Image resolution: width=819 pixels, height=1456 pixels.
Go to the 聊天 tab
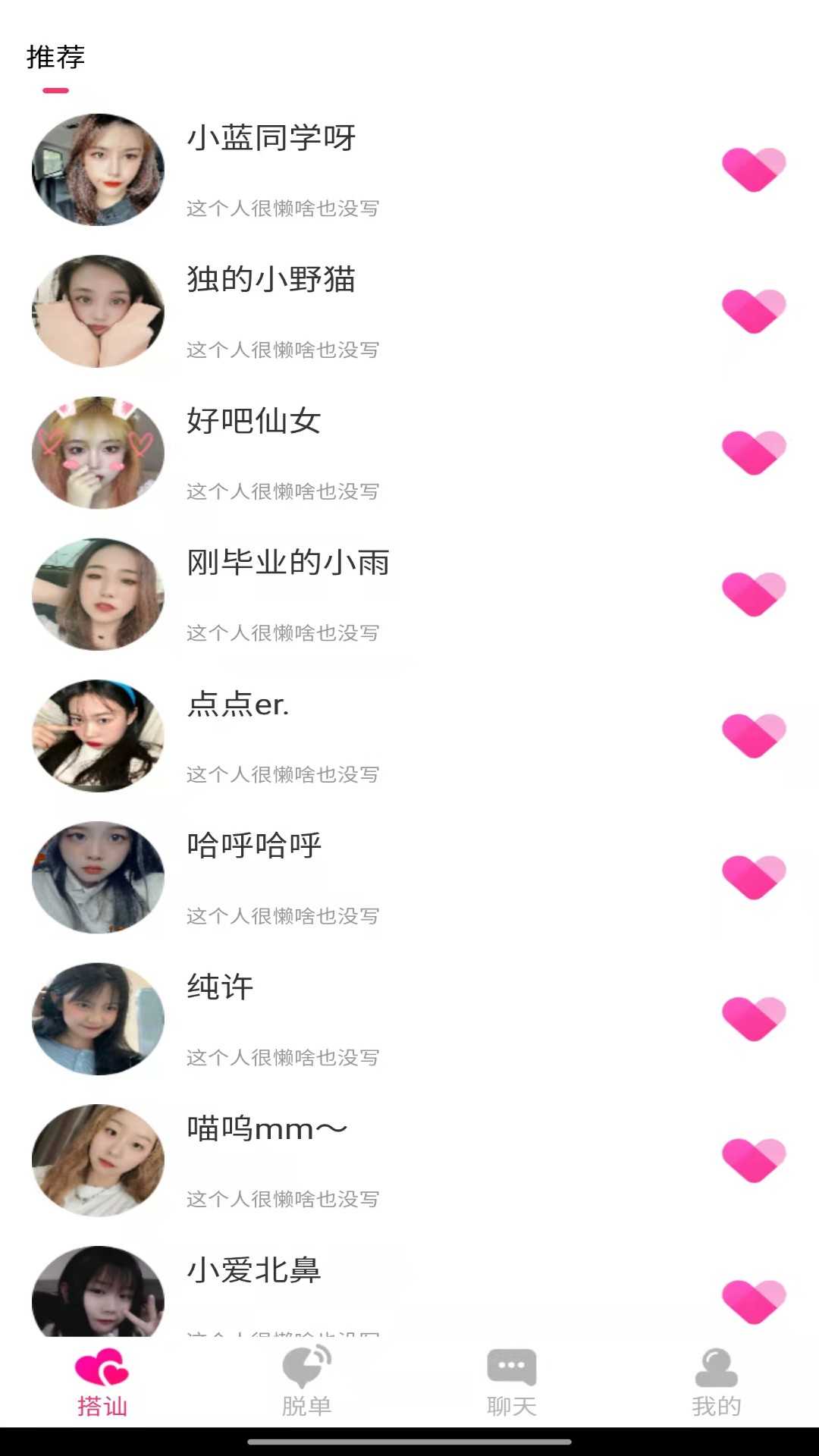pos(512,1382)
